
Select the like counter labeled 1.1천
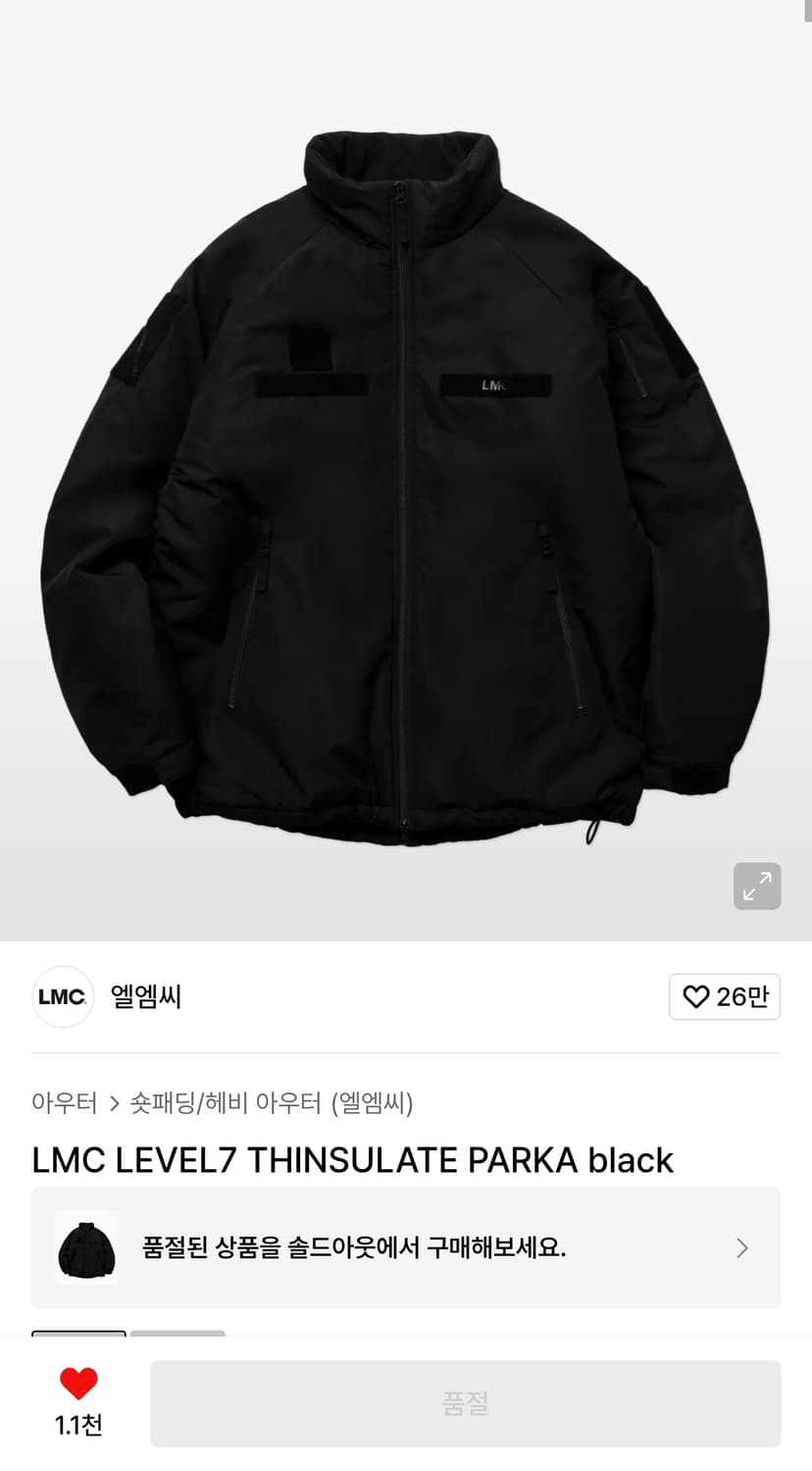[77, 1427]
